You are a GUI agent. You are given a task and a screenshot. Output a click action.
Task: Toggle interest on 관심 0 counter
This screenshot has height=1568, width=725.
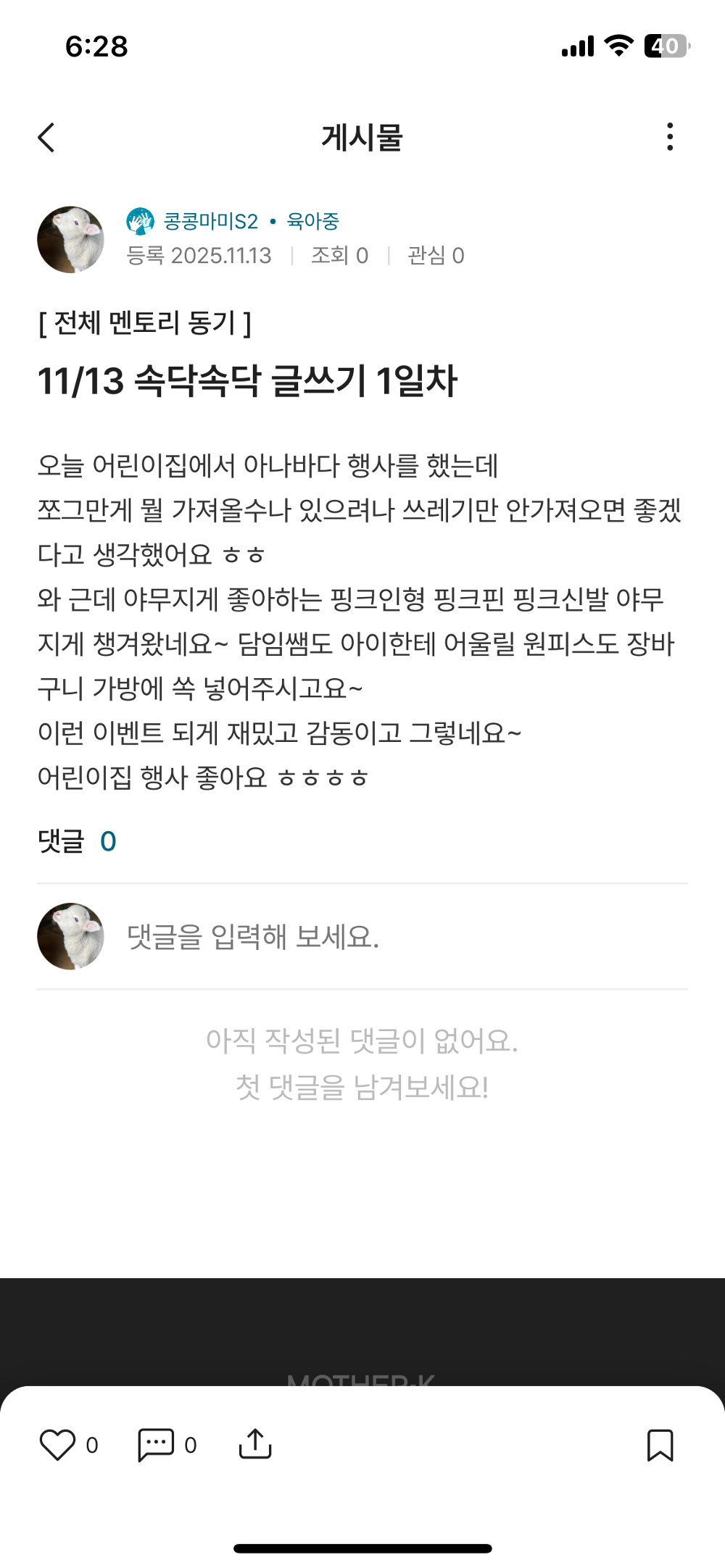(434, 255)
